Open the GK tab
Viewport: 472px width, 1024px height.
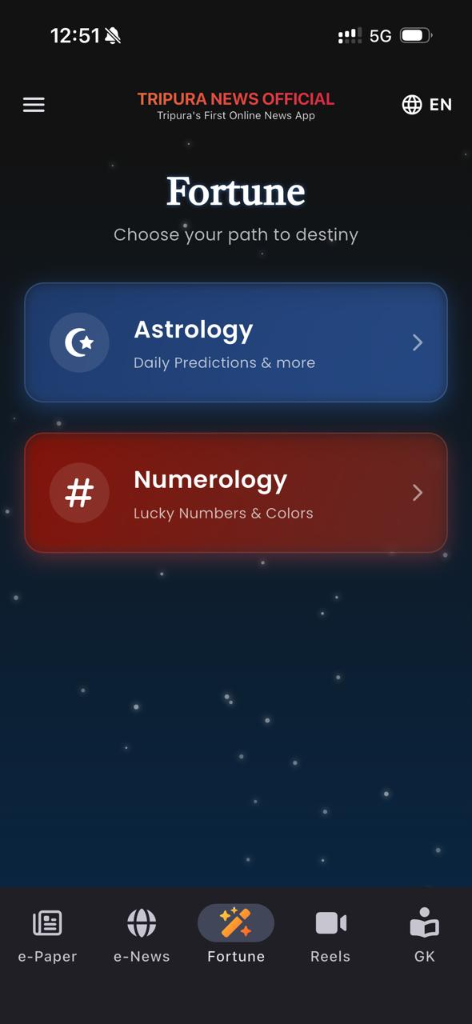424,936
